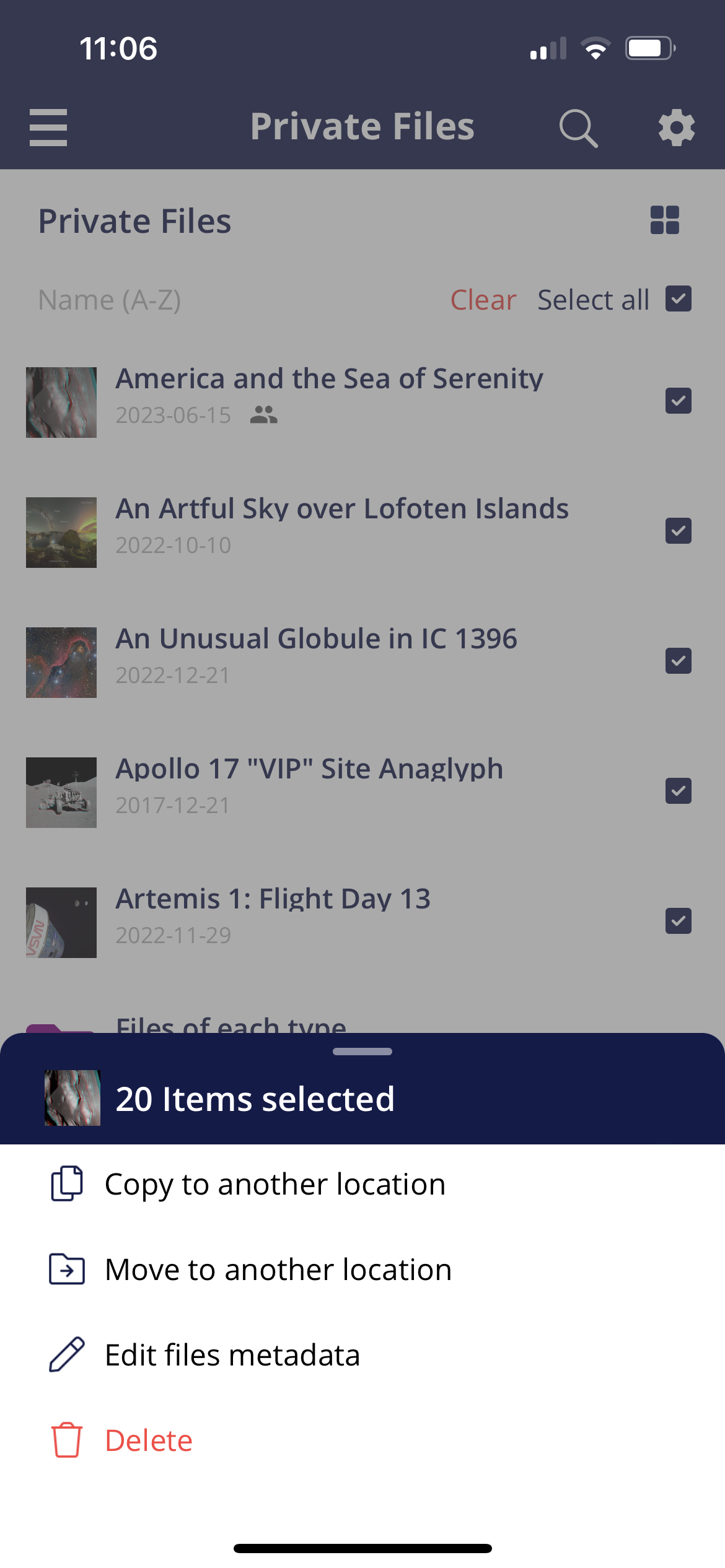Screen dimensions: 725x1568
Task: Uncheck the Select all checkbox
Action: tap(678, 299)
